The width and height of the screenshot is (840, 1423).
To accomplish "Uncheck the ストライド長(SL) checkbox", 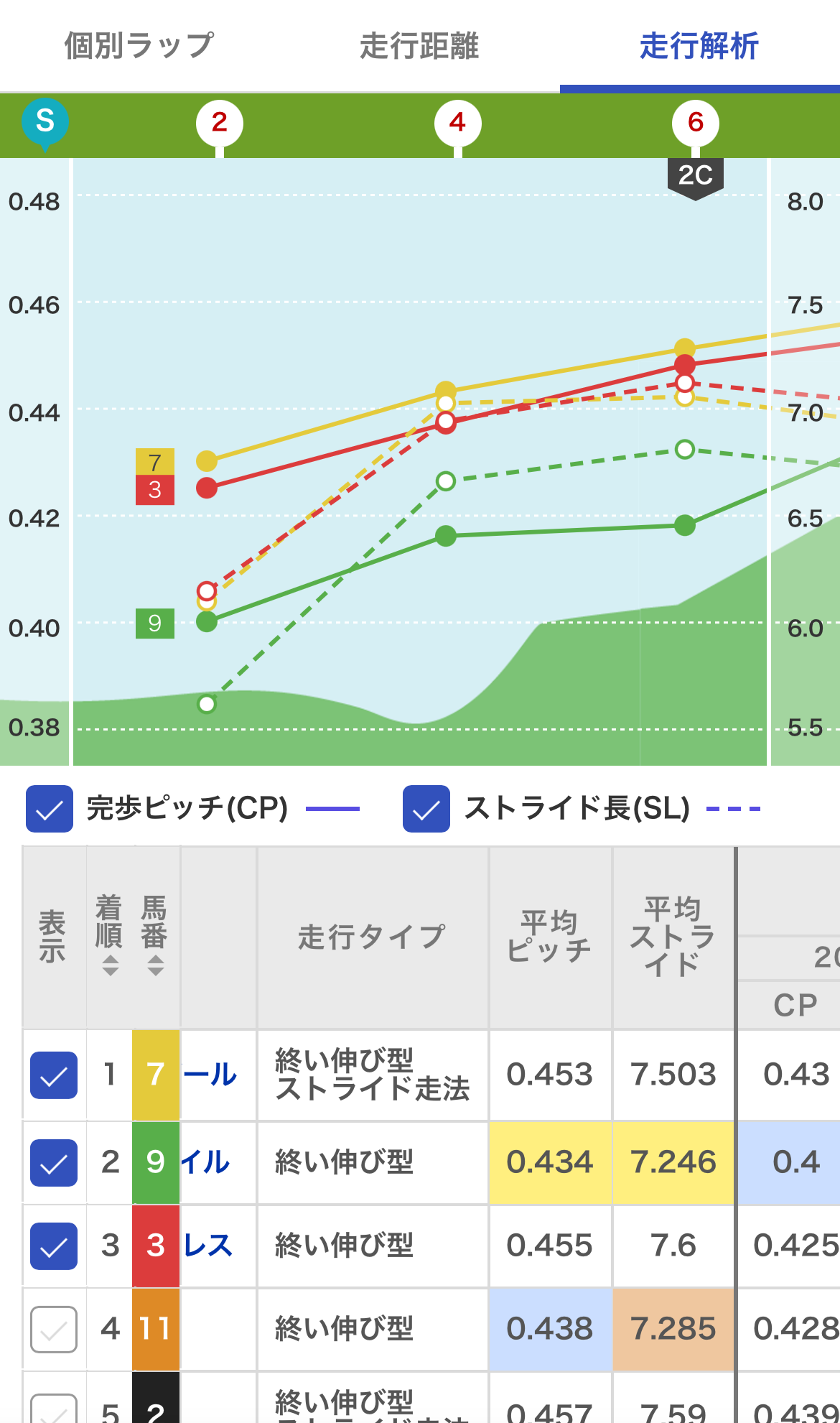I will [426, 809].
